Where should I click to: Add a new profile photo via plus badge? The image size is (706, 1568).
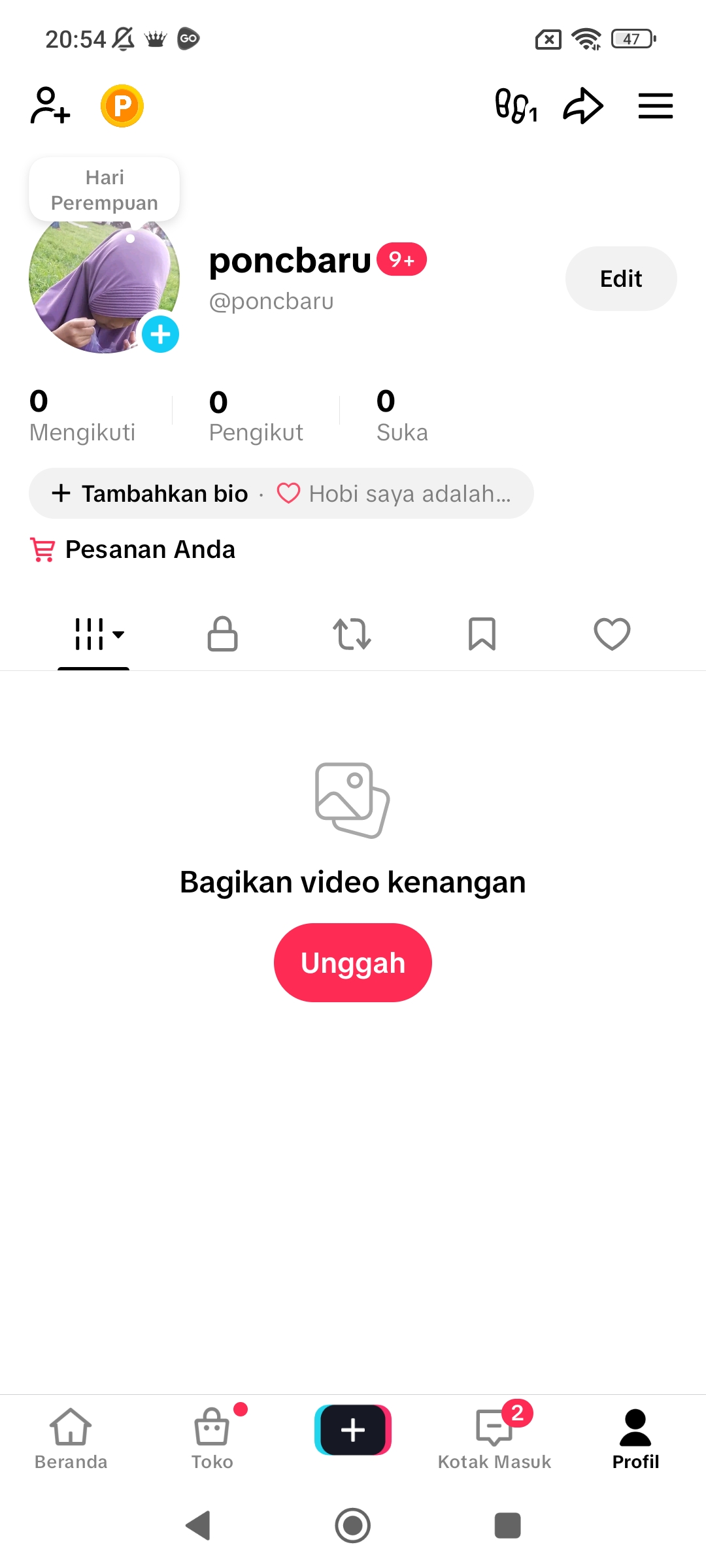tap(160, 335)
